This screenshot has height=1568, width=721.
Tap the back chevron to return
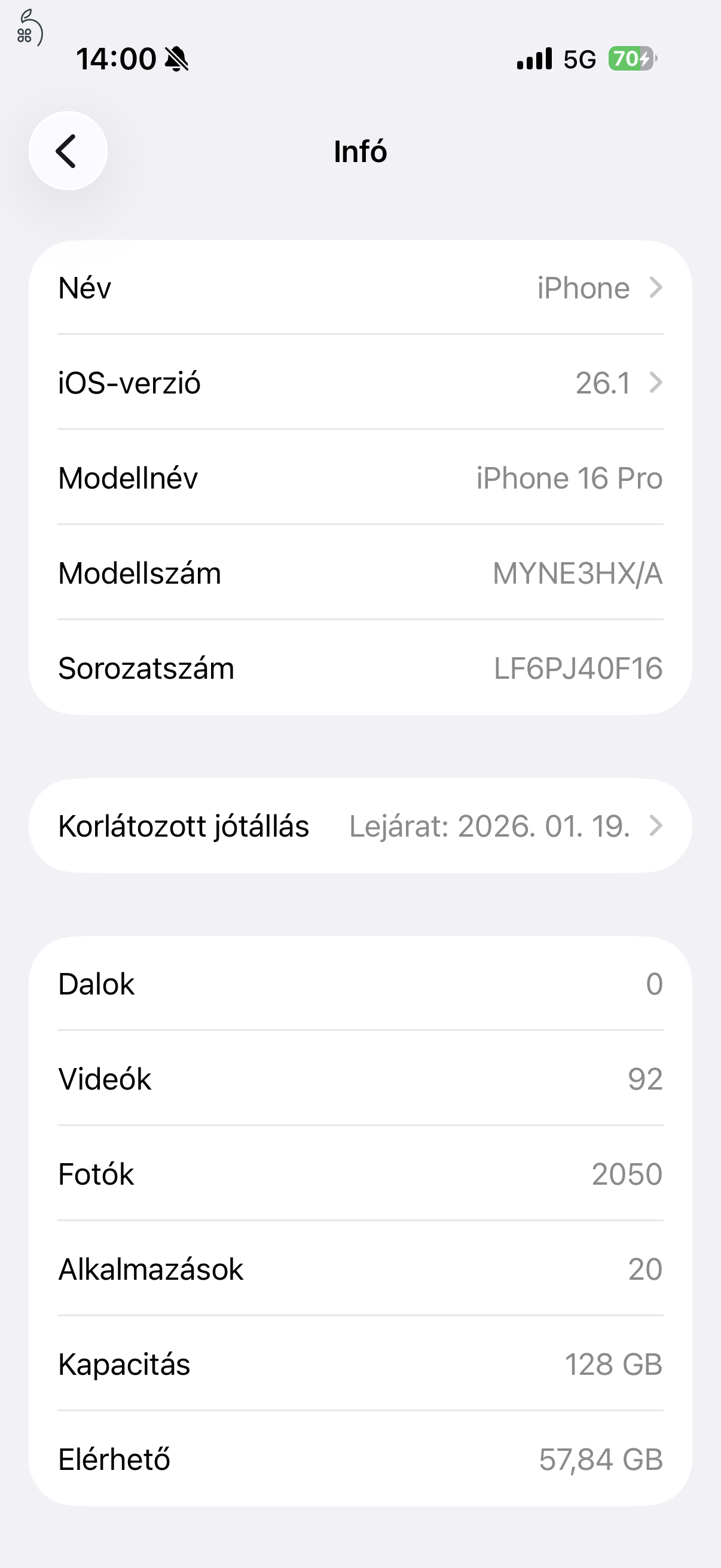(x=68, y=151)
